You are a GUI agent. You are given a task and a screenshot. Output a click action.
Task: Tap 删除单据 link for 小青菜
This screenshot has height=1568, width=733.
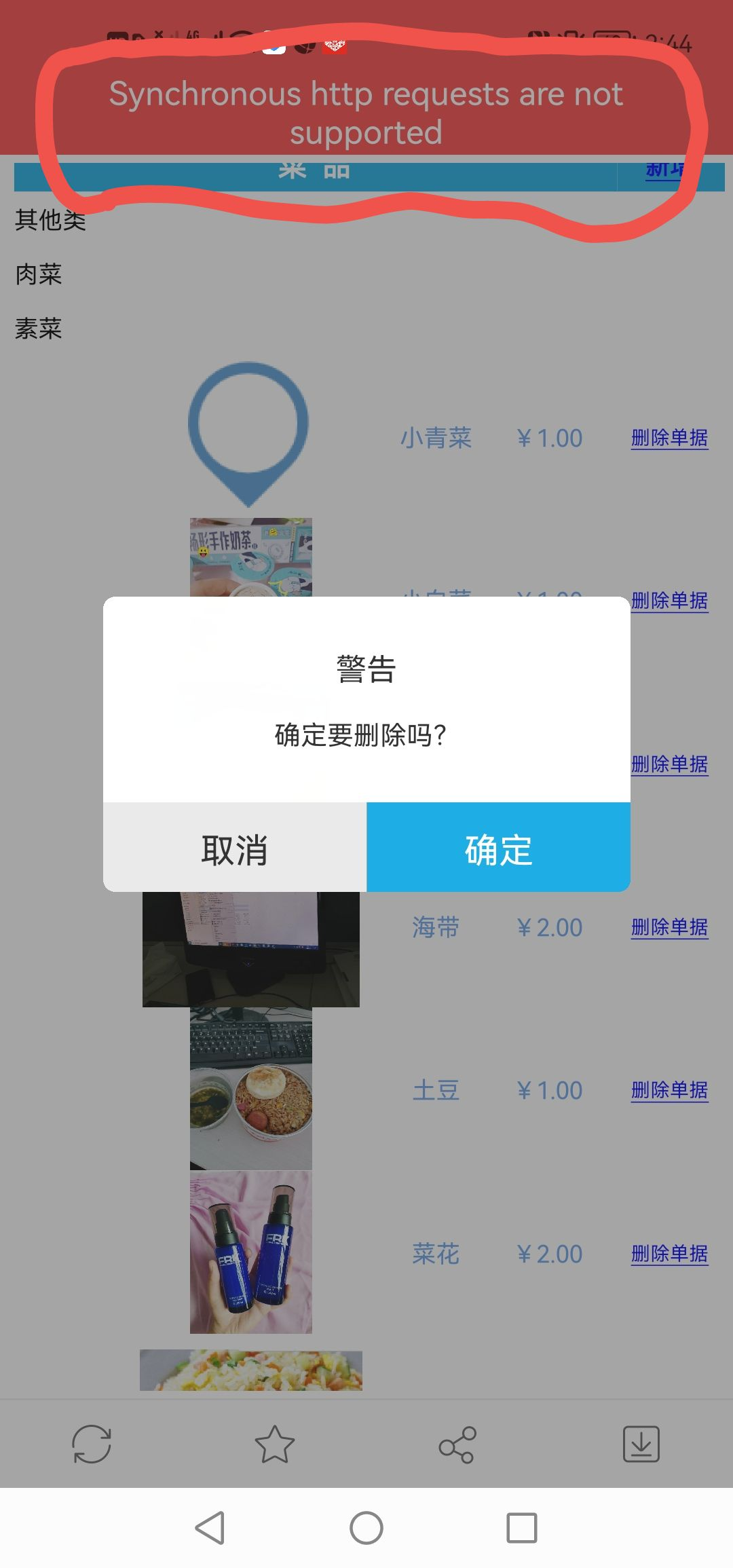pos(669,438)
